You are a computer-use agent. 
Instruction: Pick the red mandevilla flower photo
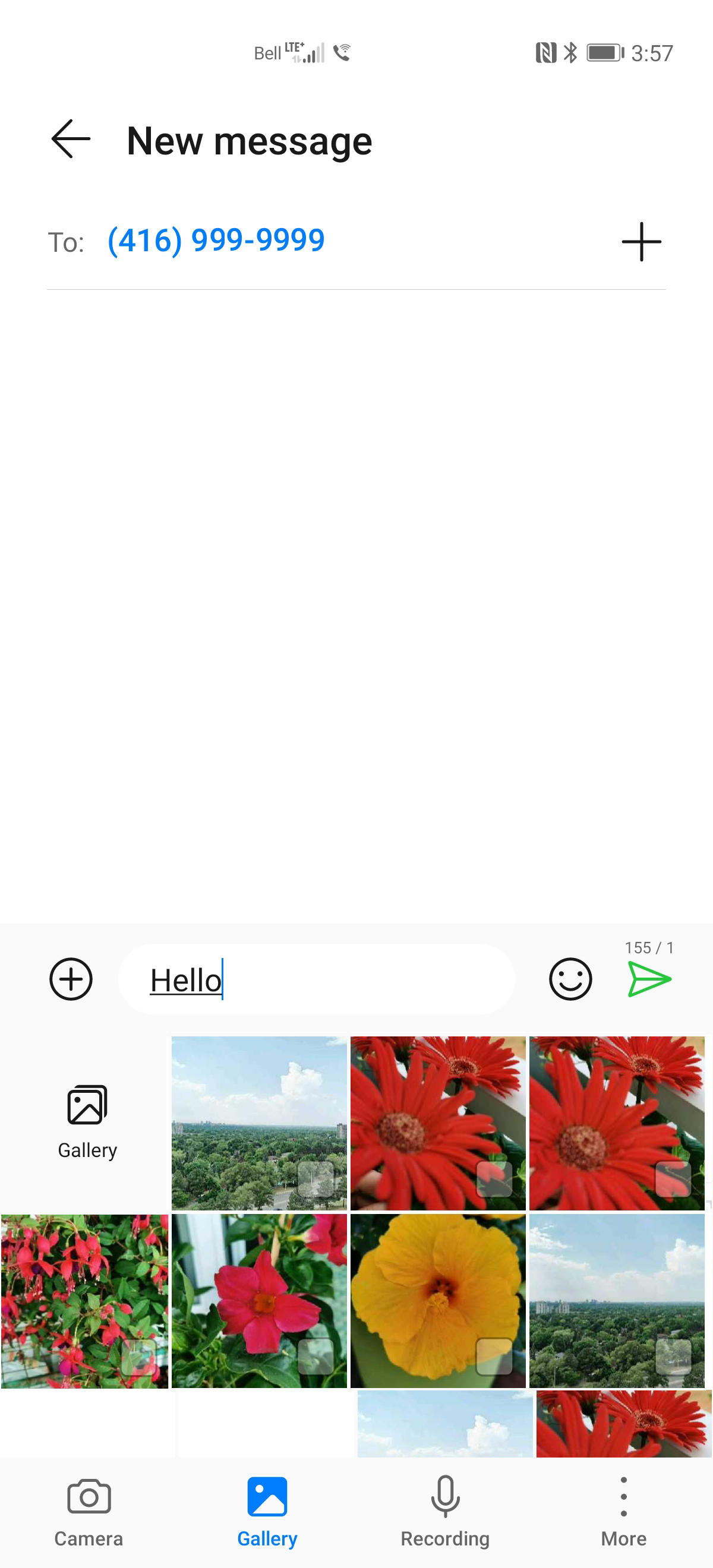pyautogui.click(x=259, y=1300)
